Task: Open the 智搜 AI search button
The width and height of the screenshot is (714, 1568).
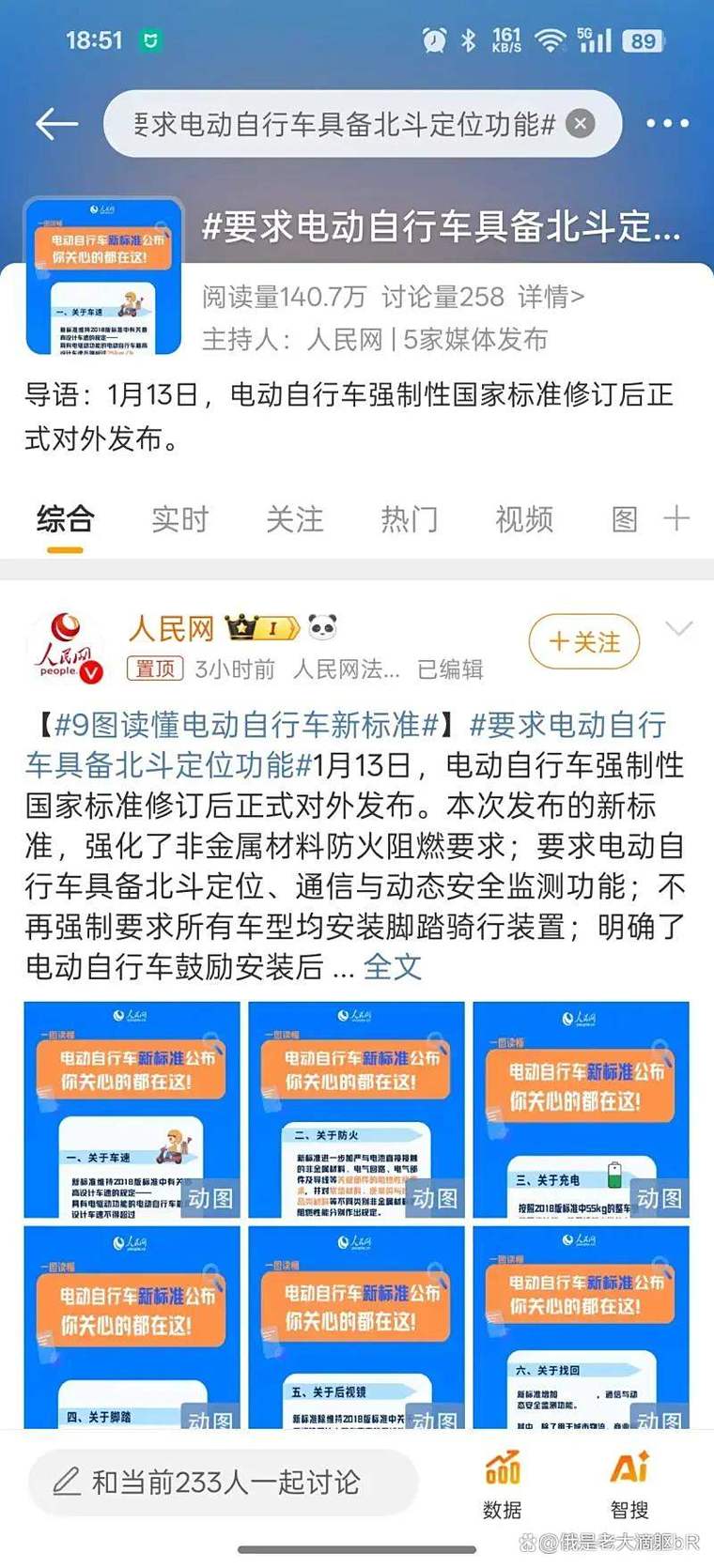Action: tap(629, 1483)
